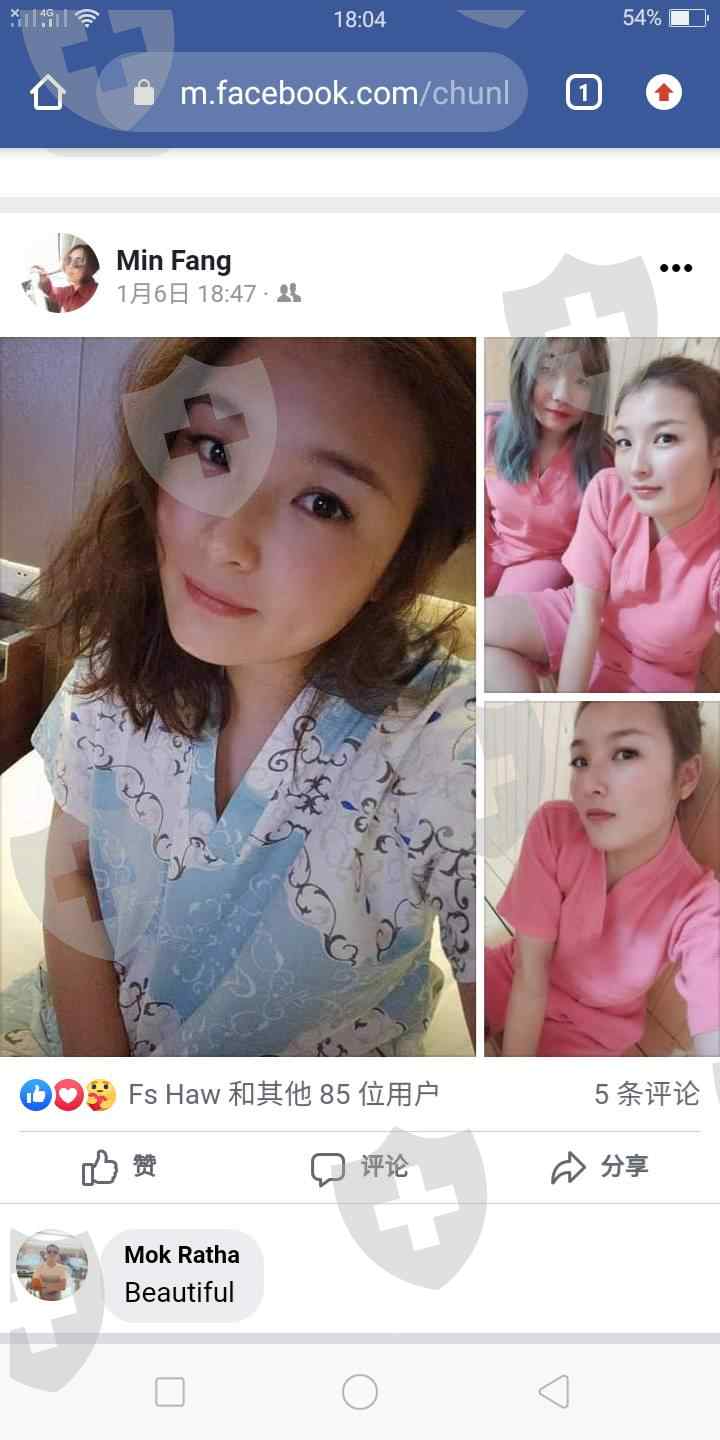Open recent apps with square button
This screenshot has width=720, height=1440.
[x=170, y=1392]
